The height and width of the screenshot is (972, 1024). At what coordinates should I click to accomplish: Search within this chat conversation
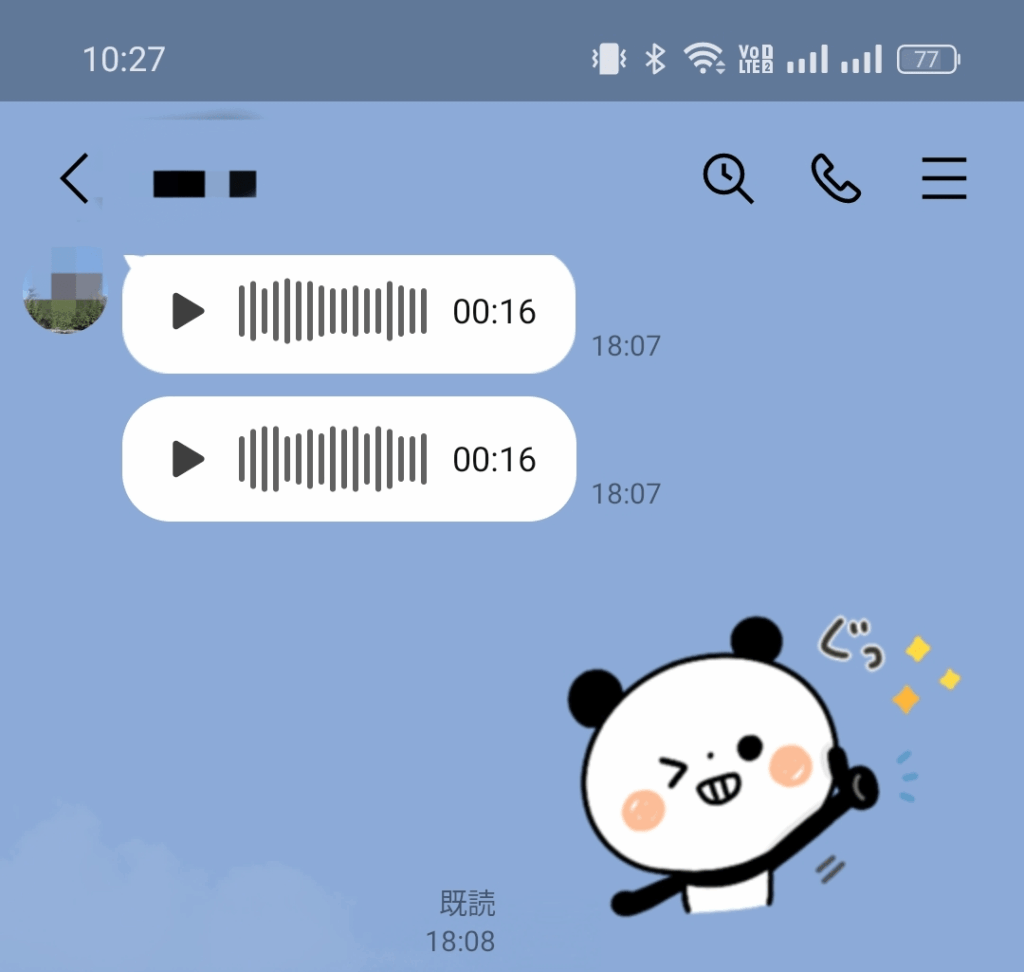[728, 181]
